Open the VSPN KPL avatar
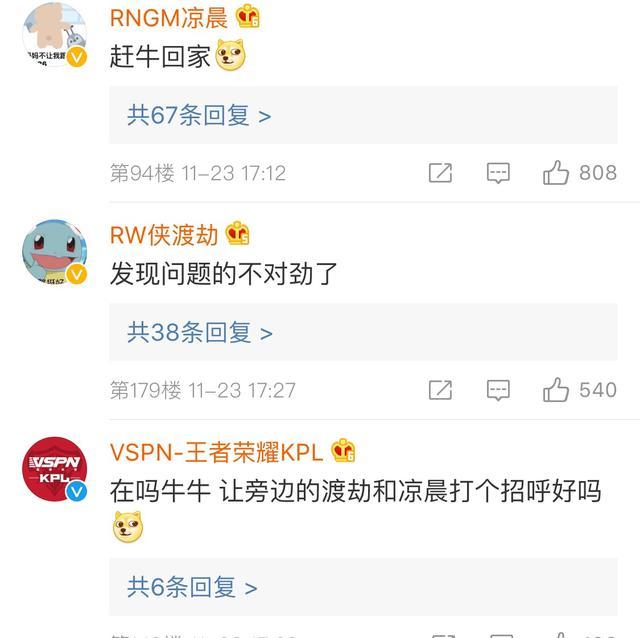This screenshot has width=640, height=638. pyautogui.click(x=54, y=469)
